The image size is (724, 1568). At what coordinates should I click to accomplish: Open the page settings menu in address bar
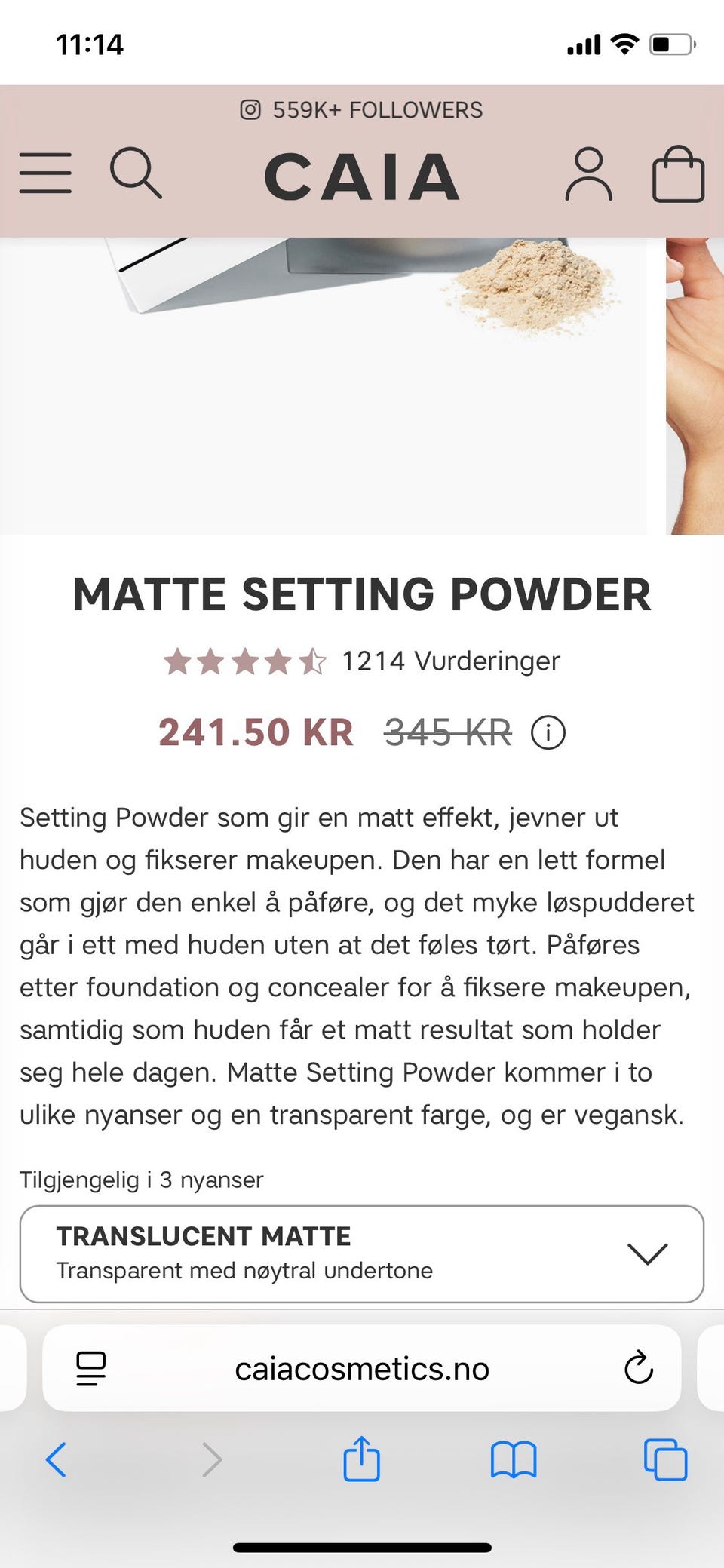click(91, 1368)
